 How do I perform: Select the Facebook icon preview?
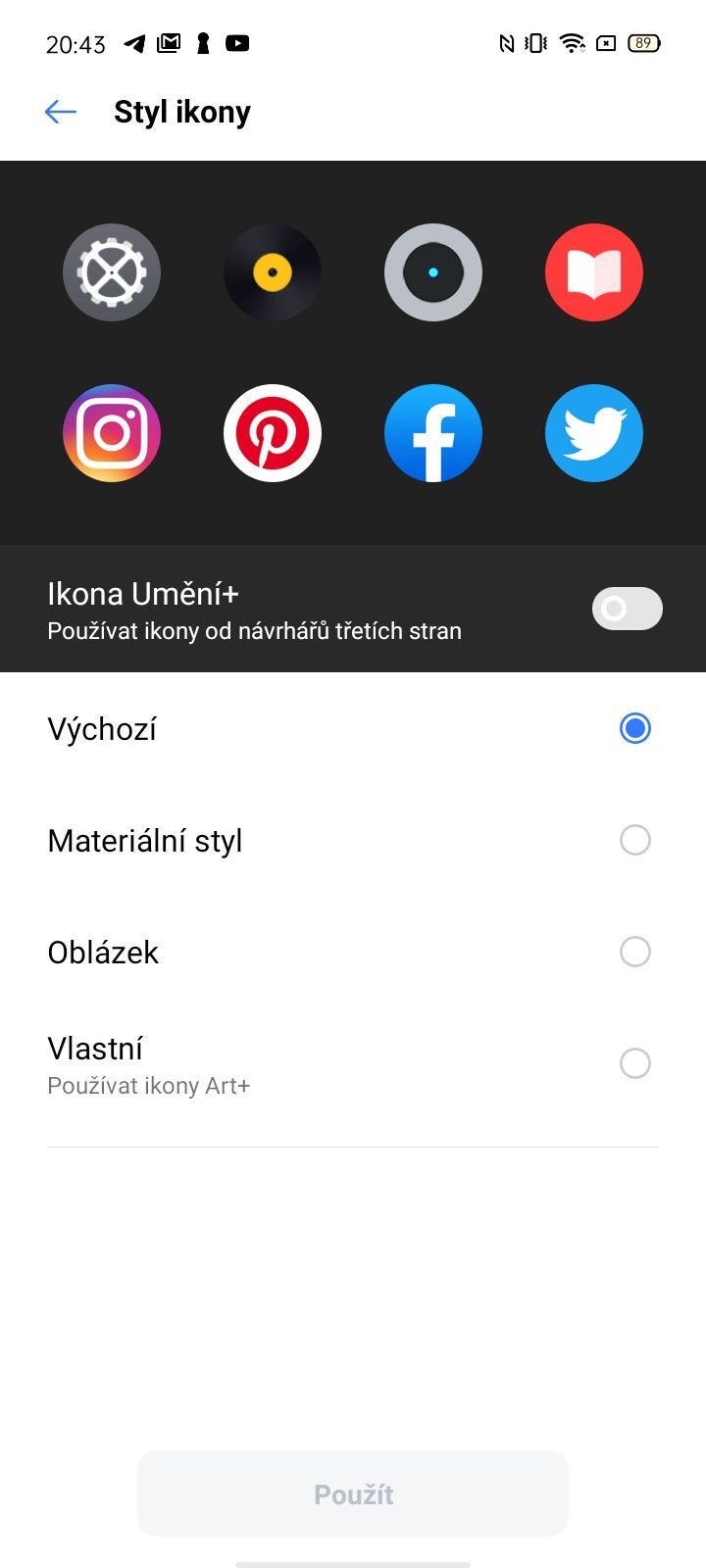tap(433, 433)
